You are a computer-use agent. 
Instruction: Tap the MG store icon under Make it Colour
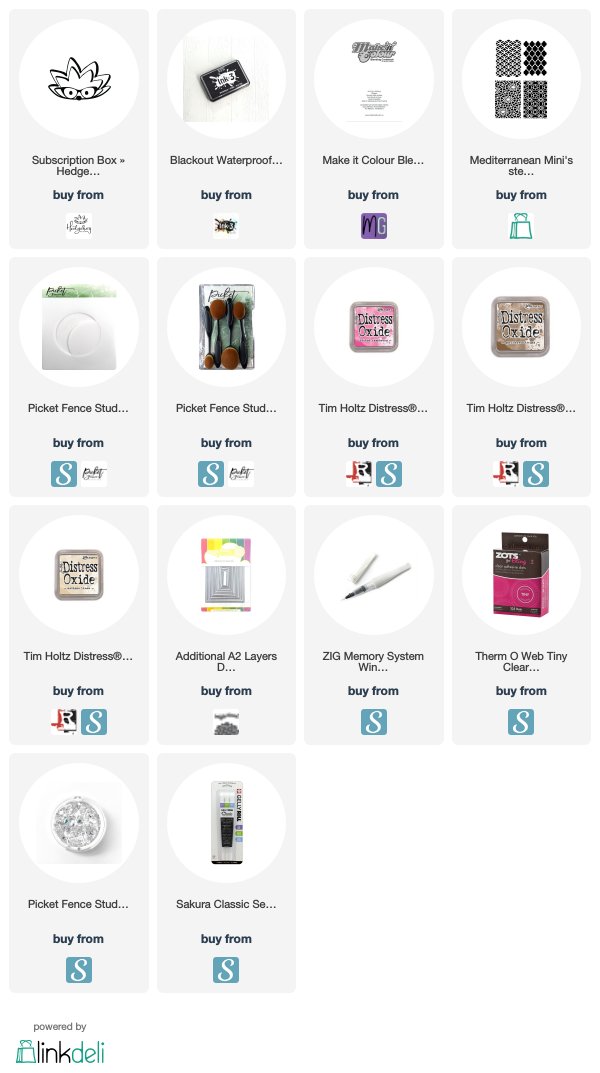tap(374, 226)
